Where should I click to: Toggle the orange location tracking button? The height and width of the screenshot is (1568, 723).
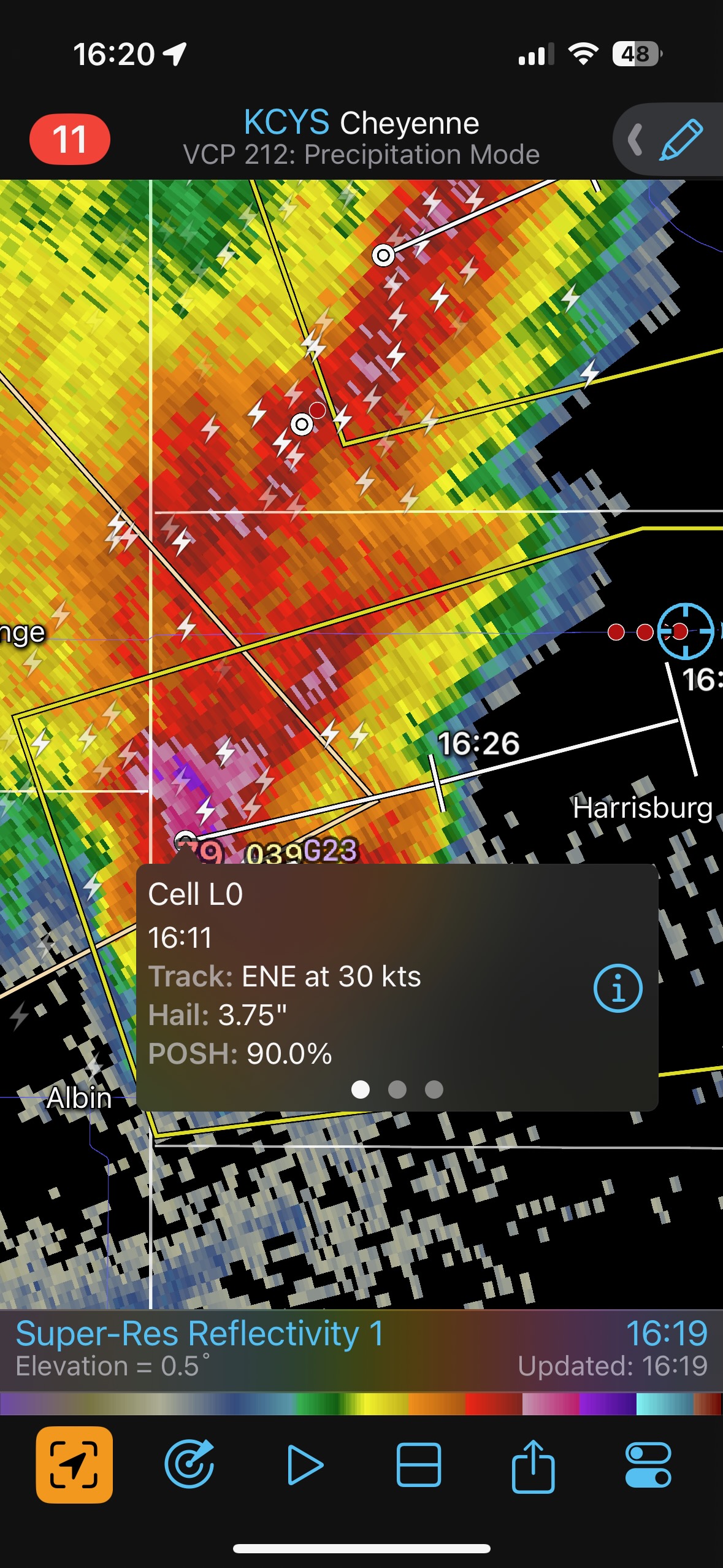pos(74,1464)
